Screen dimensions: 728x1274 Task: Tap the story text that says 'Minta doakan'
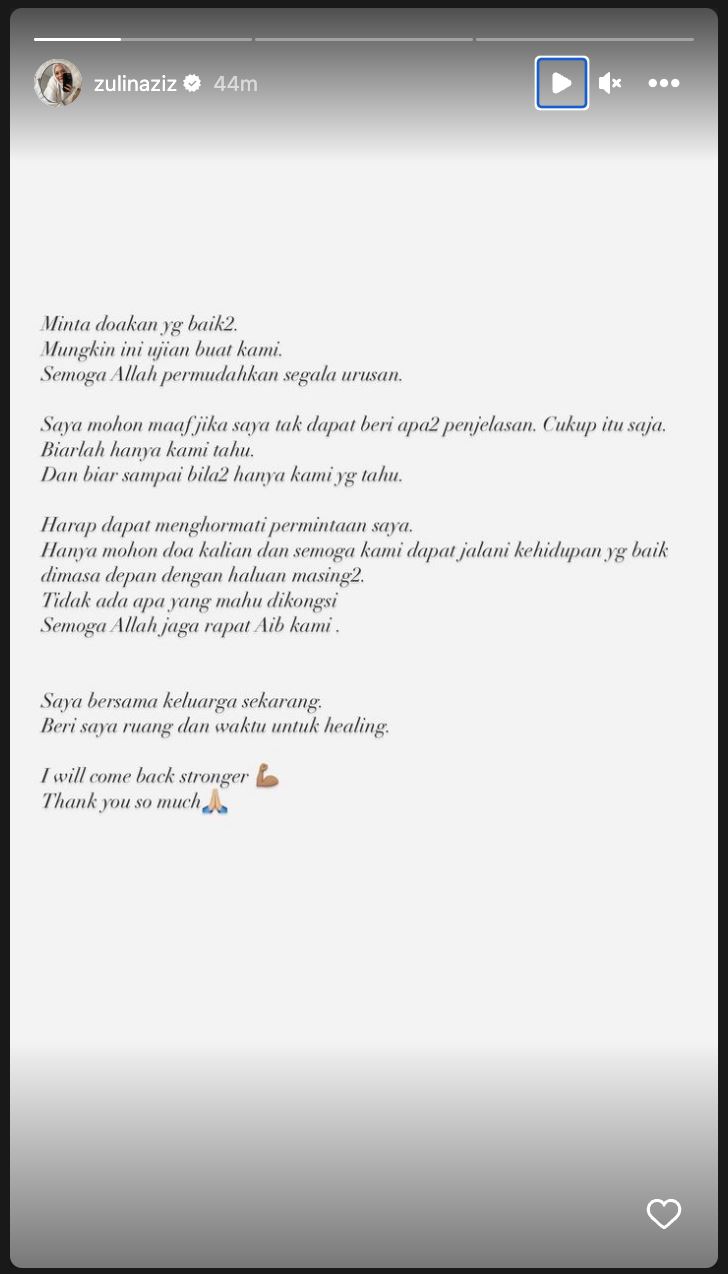tap(138, 323)
